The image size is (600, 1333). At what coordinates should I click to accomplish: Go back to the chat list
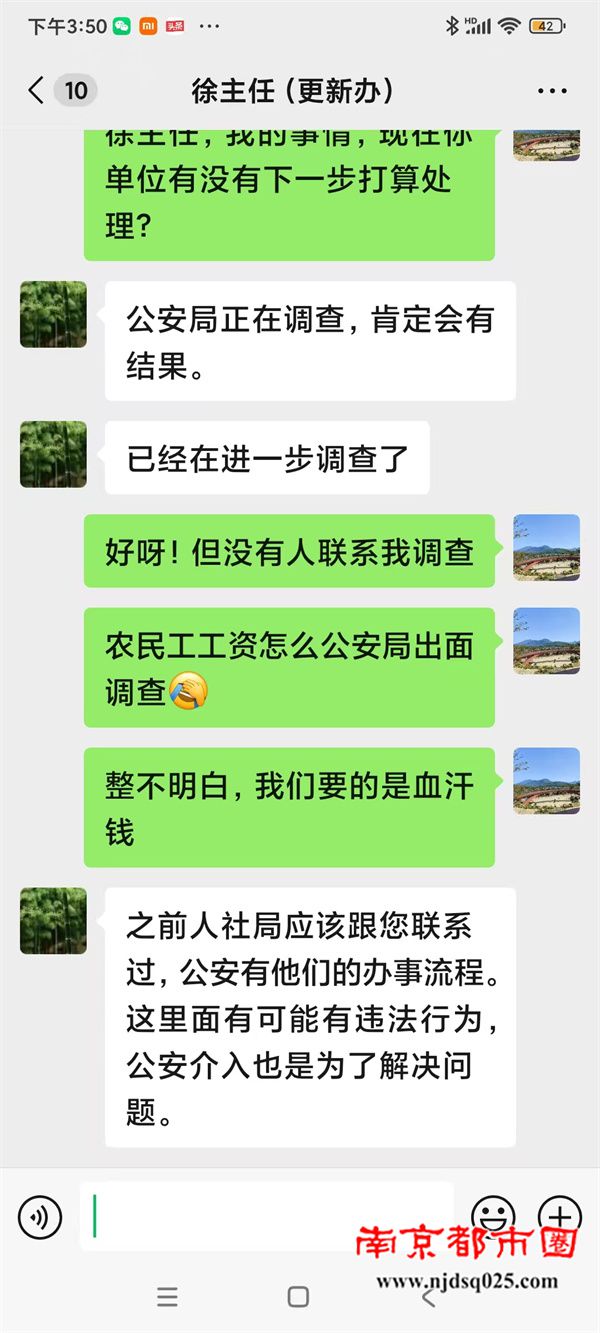(37, 91)
